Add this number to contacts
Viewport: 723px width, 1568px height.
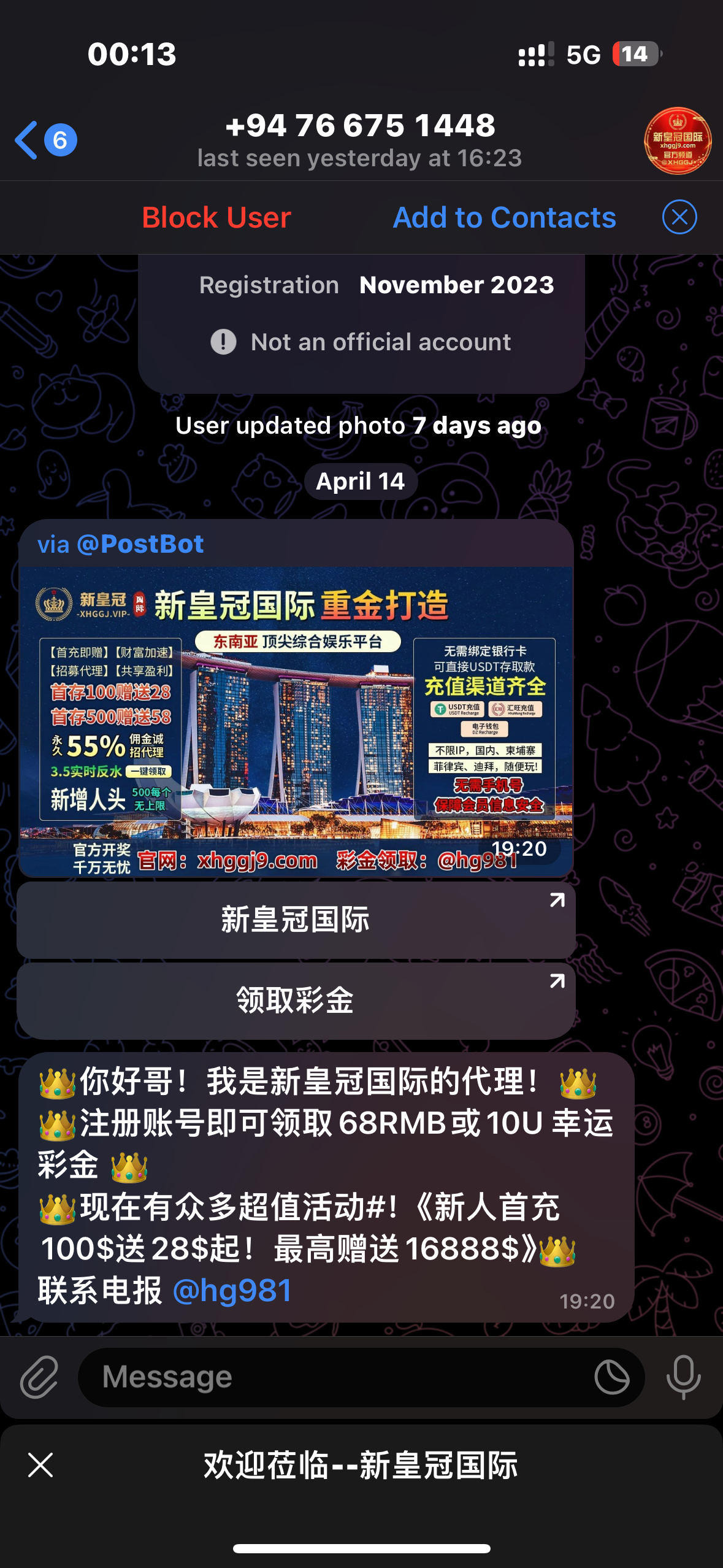[x=504, y=217]
